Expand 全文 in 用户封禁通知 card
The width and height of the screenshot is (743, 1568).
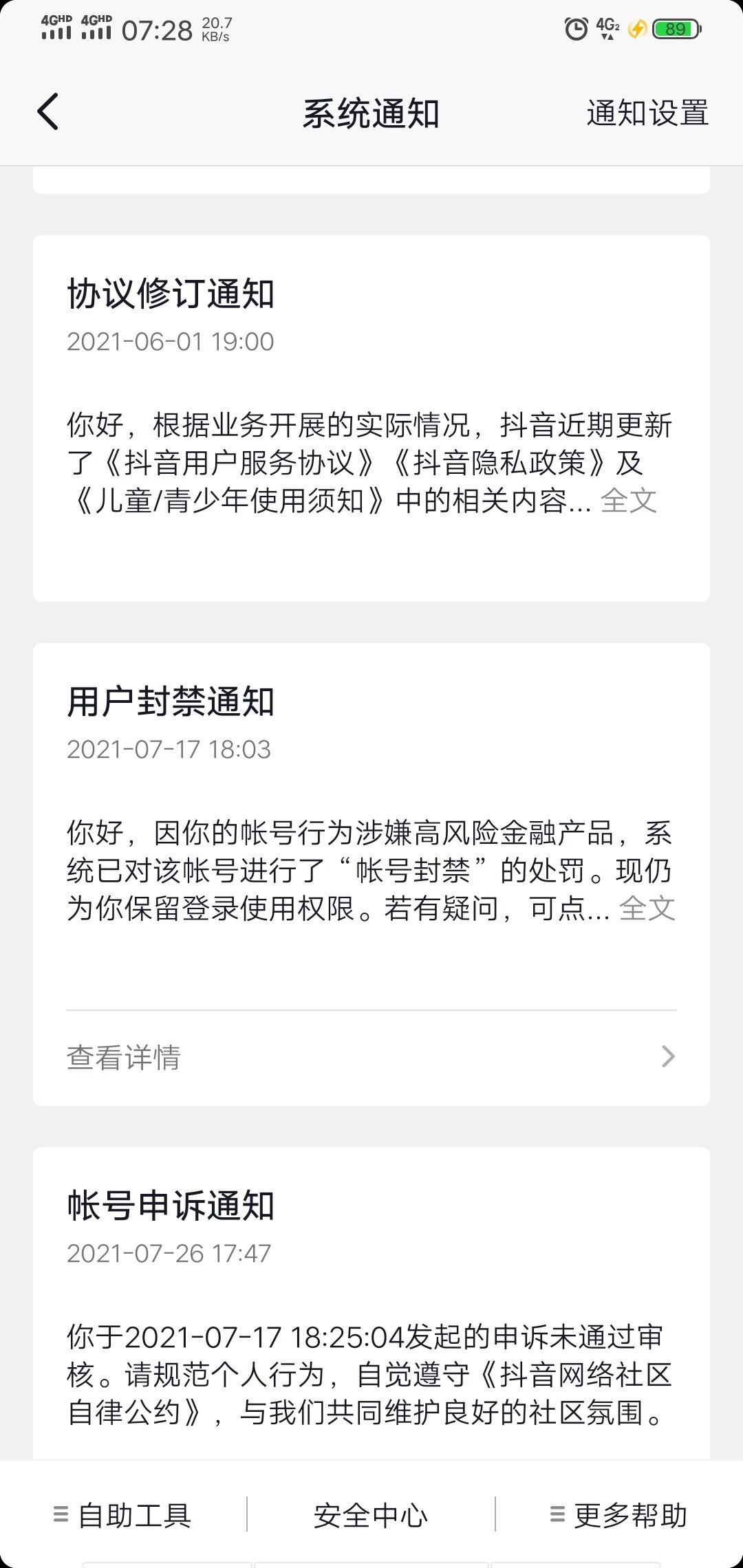coord(647,908)
